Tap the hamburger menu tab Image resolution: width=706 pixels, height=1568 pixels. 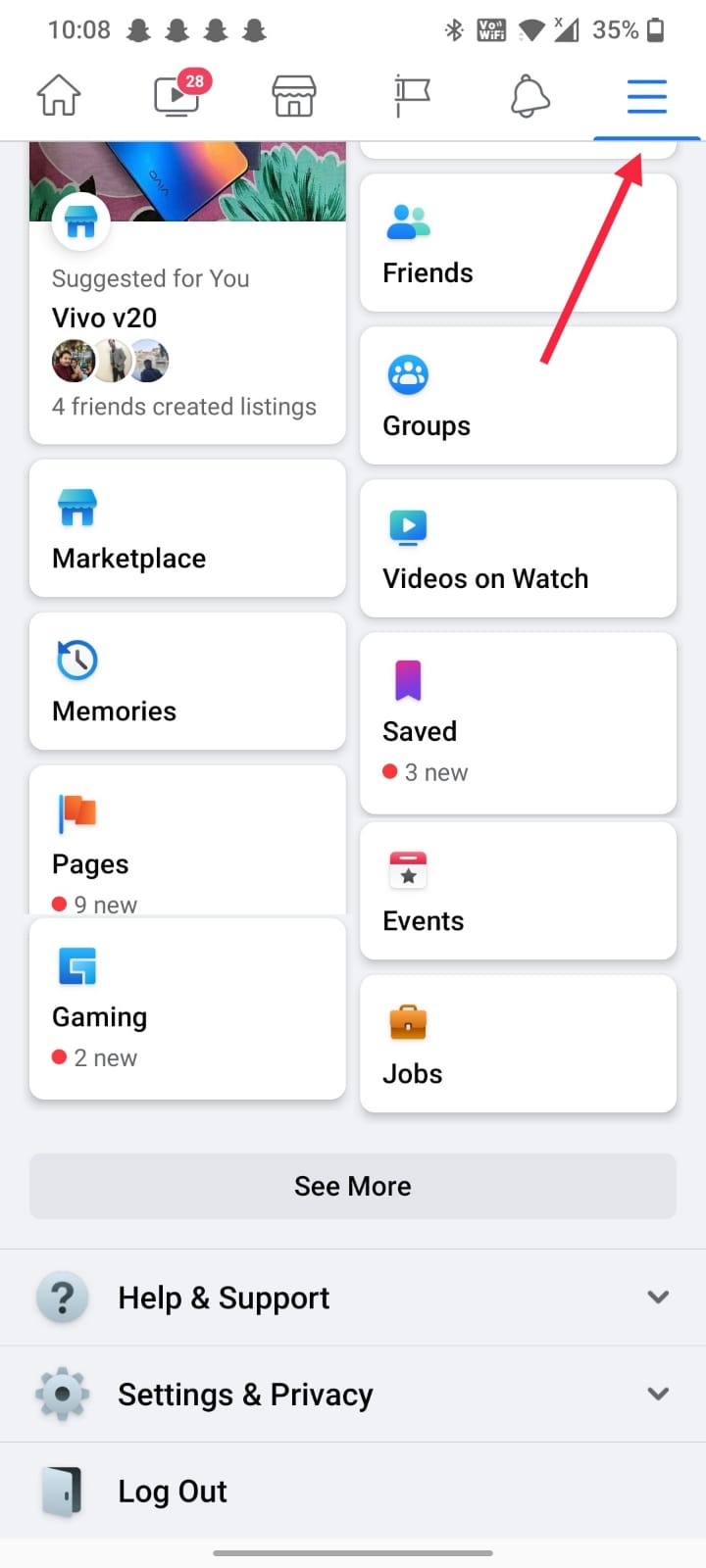click(x=647, y=96)
